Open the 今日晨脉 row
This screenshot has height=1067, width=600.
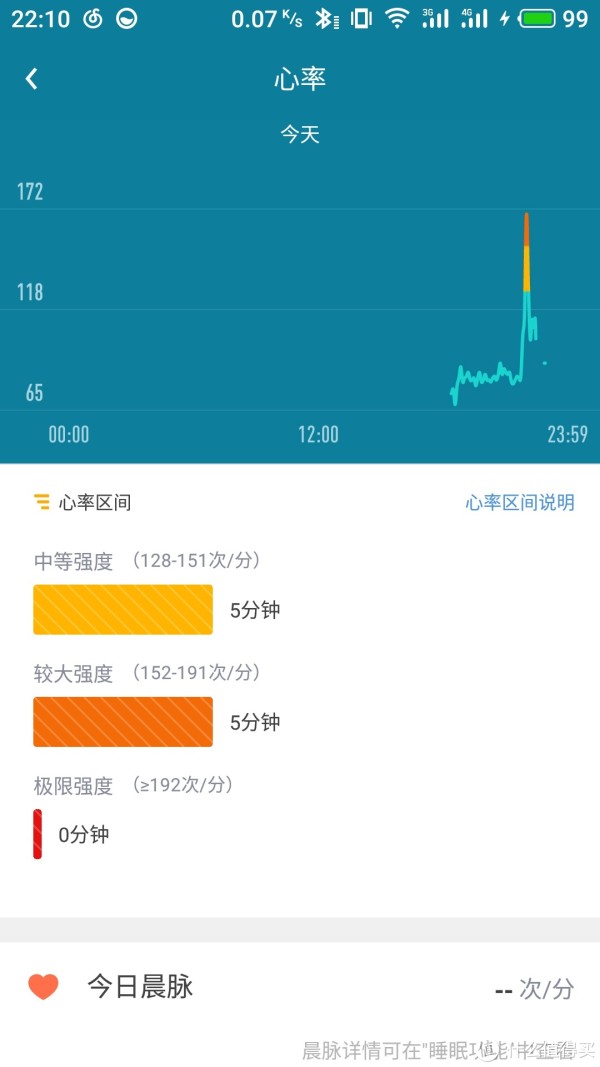point(300,987)
